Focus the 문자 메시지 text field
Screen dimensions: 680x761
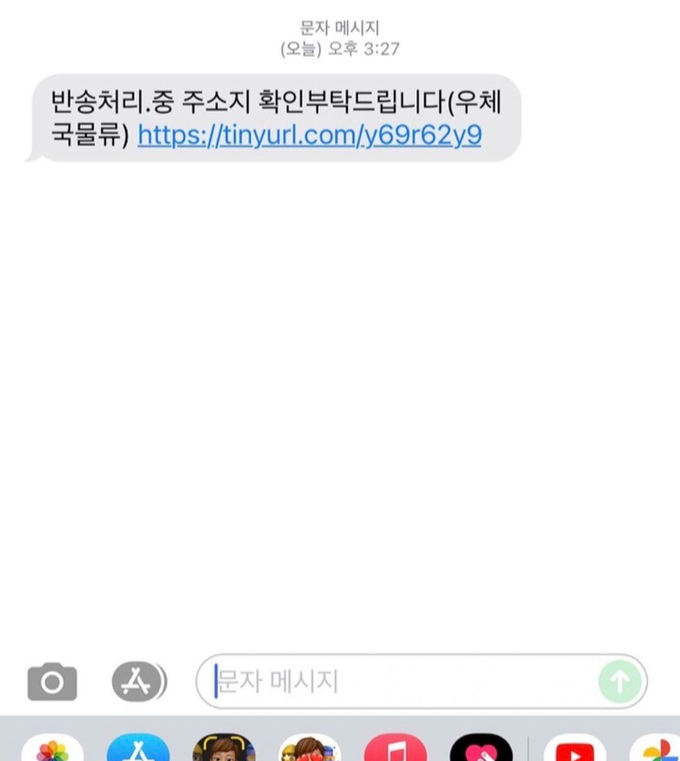400,682
